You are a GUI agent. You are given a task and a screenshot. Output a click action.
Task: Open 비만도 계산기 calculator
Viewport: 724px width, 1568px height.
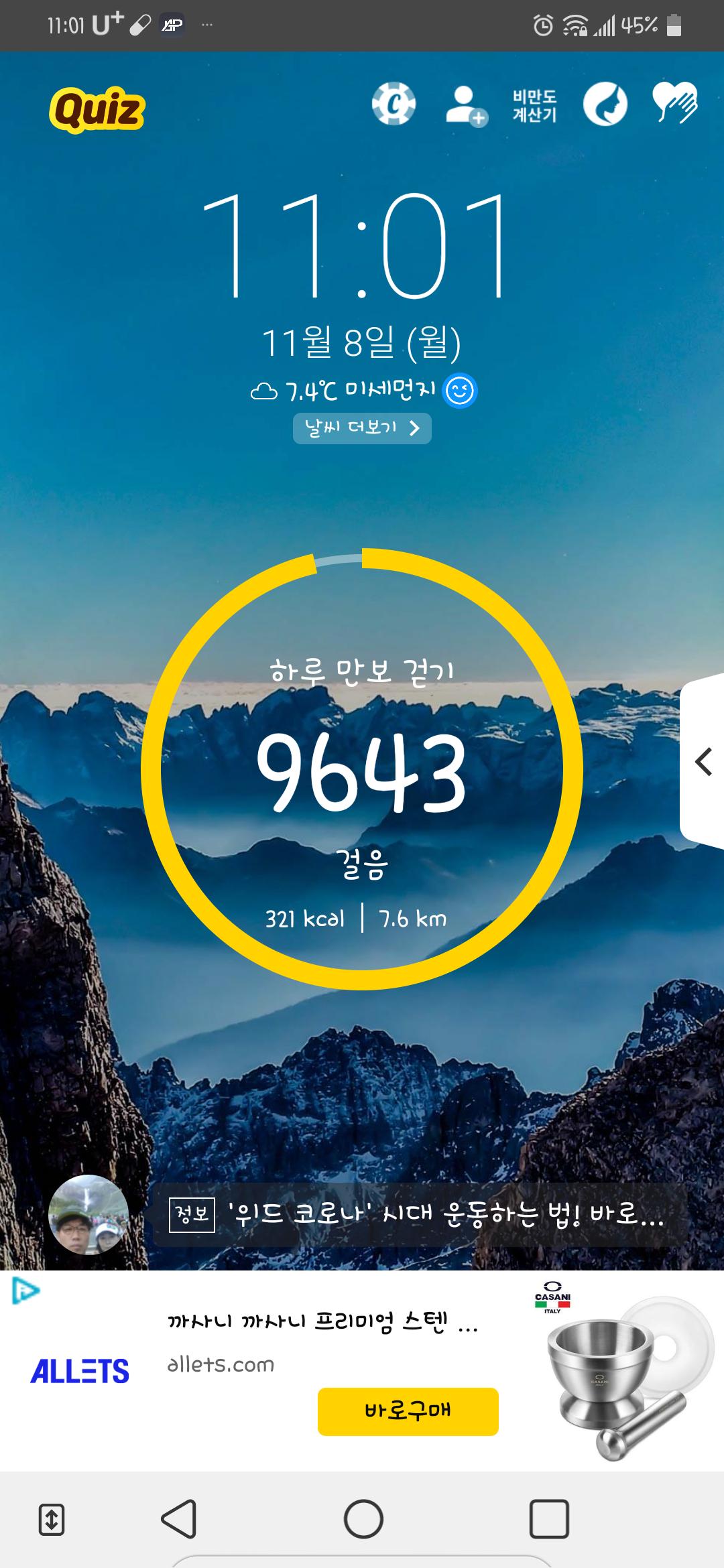534,106
